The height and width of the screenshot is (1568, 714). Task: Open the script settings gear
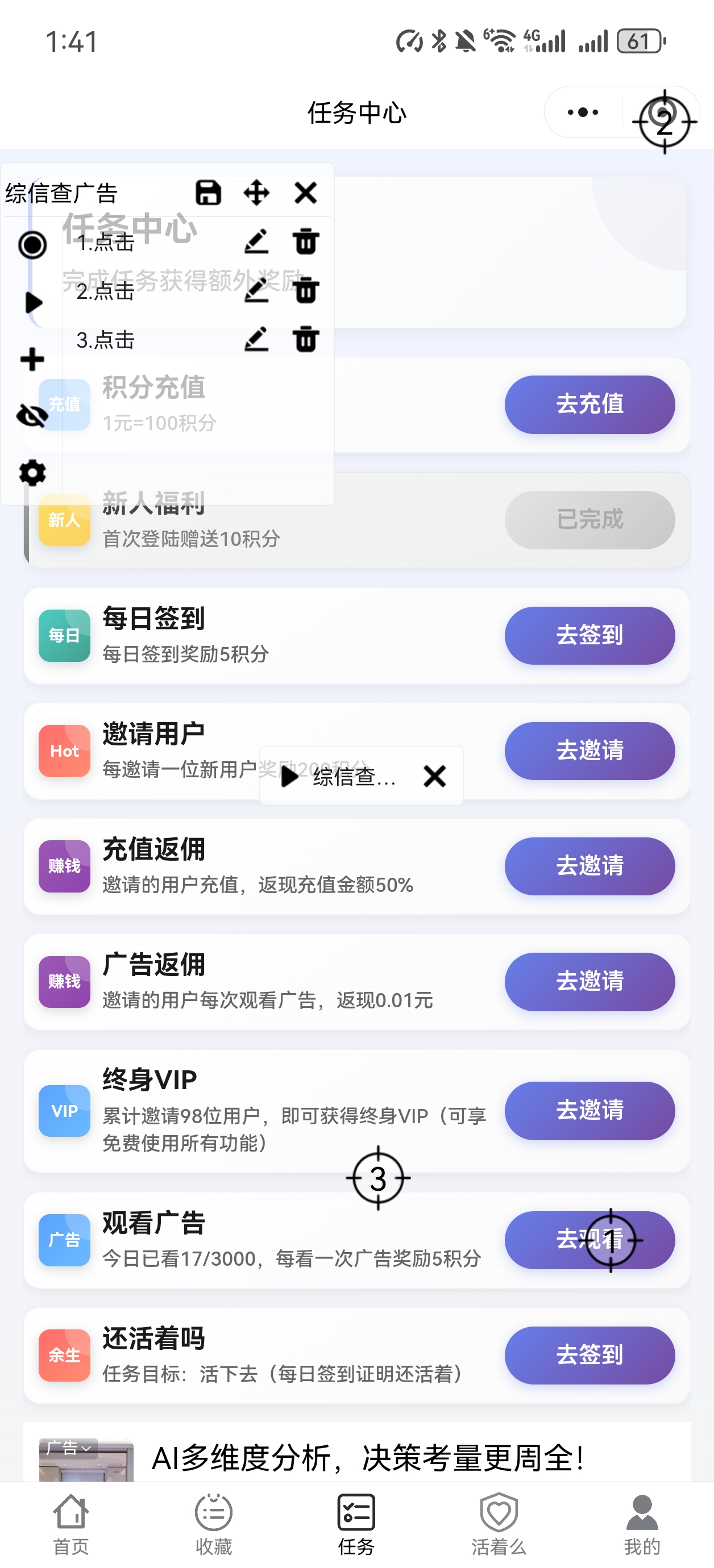(x=32, y=472)
